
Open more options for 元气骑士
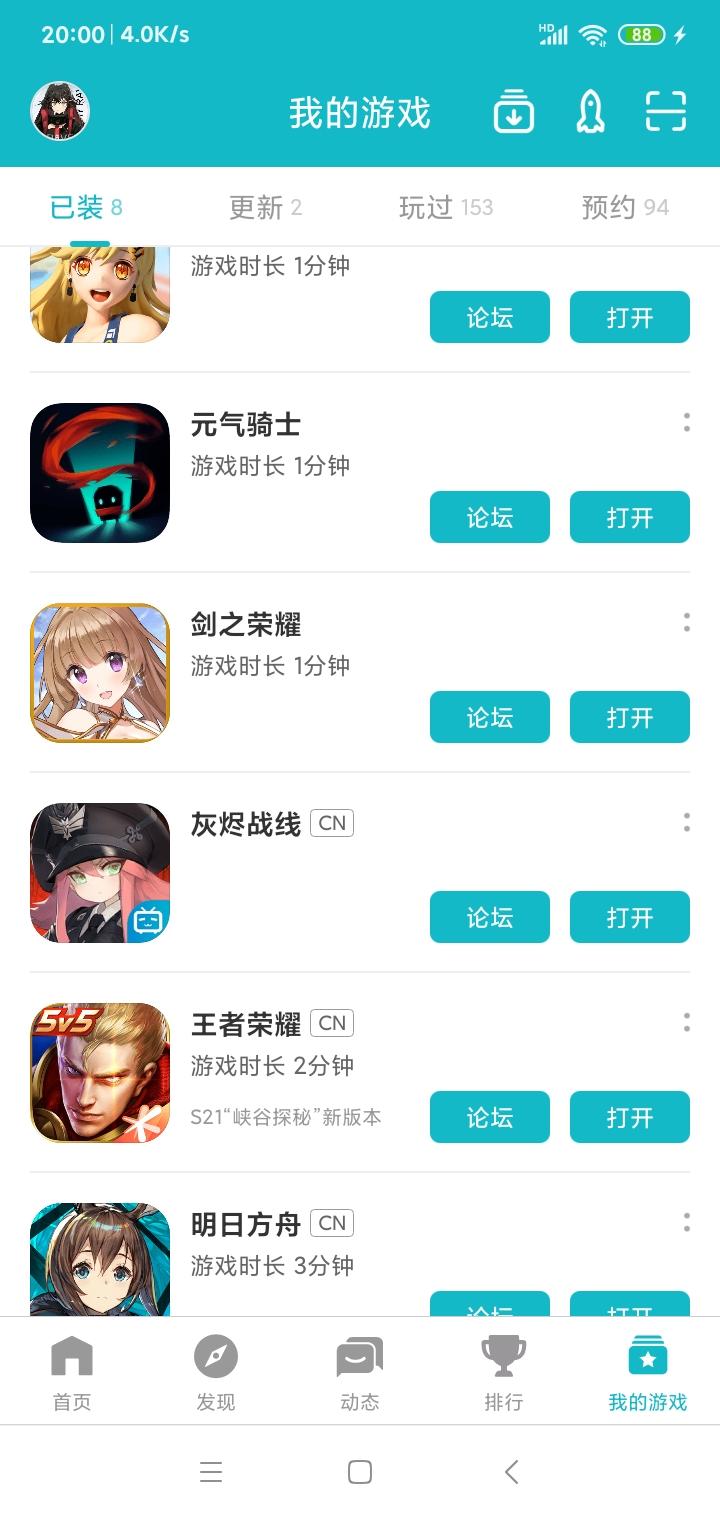(x=686, y=423)
